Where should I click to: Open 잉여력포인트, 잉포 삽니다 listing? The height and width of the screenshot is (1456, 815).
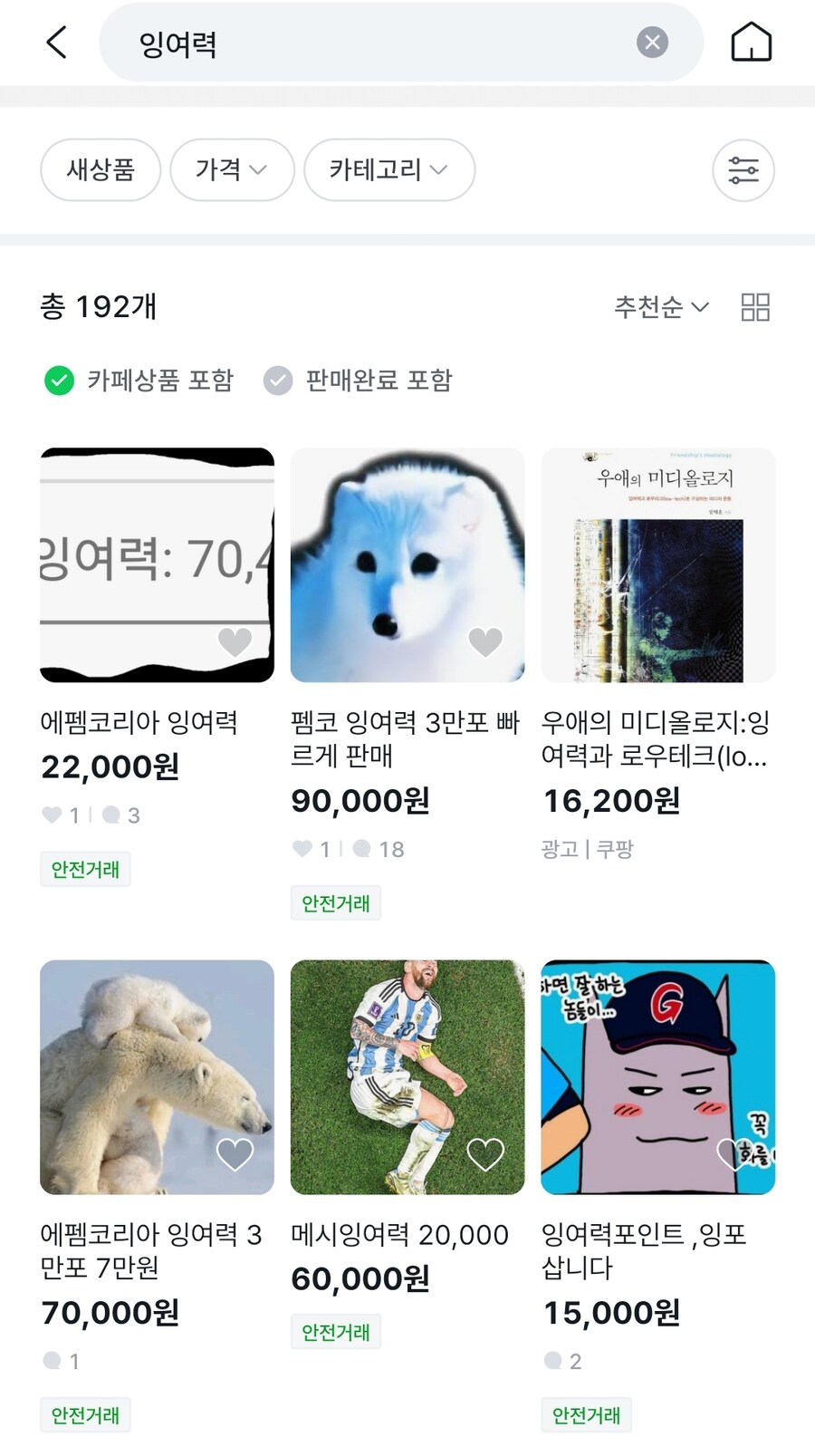pyautogui.click(x=658, y=1076)
